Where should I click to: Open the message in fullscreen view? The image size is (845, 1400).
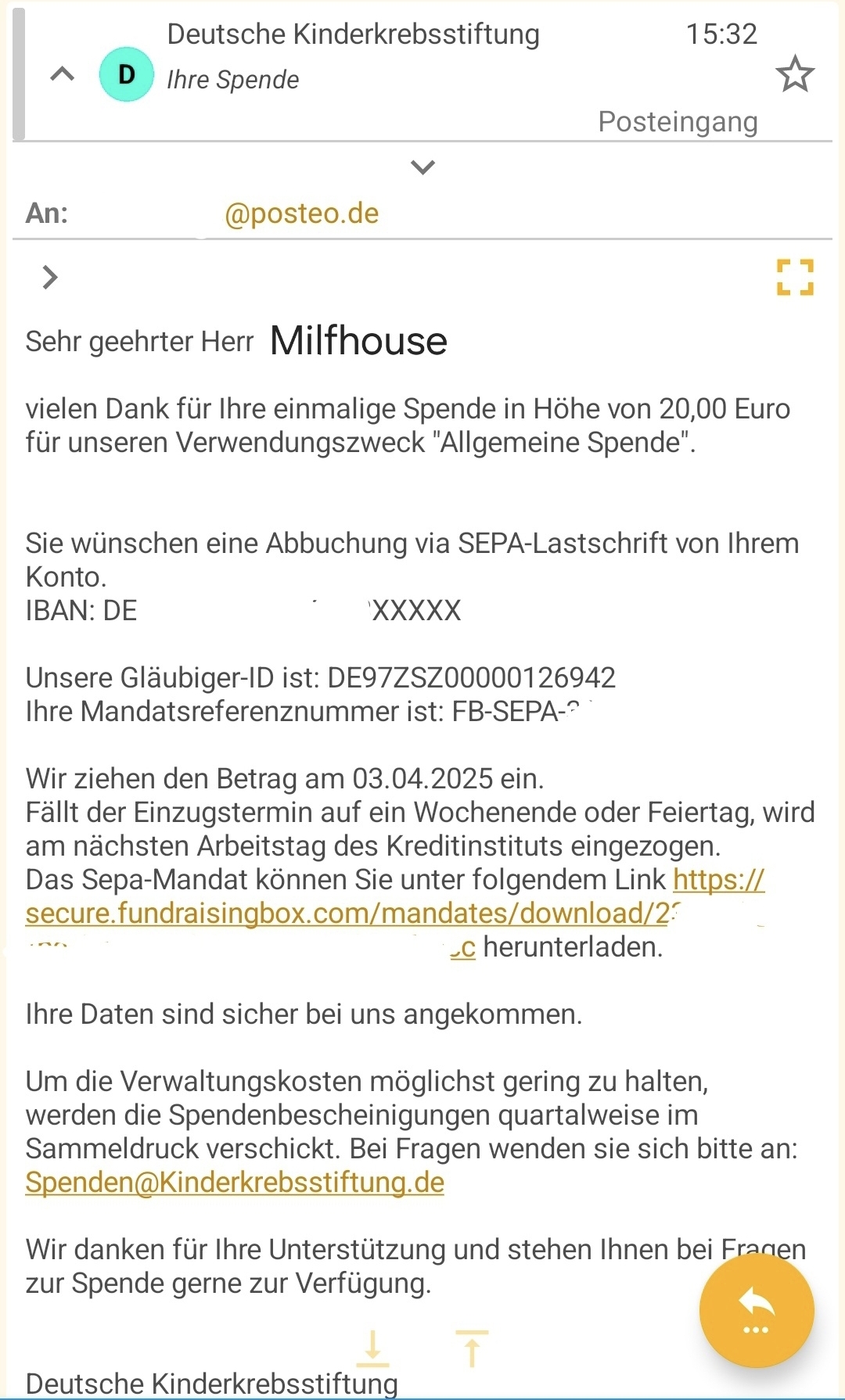pos(794,277)
